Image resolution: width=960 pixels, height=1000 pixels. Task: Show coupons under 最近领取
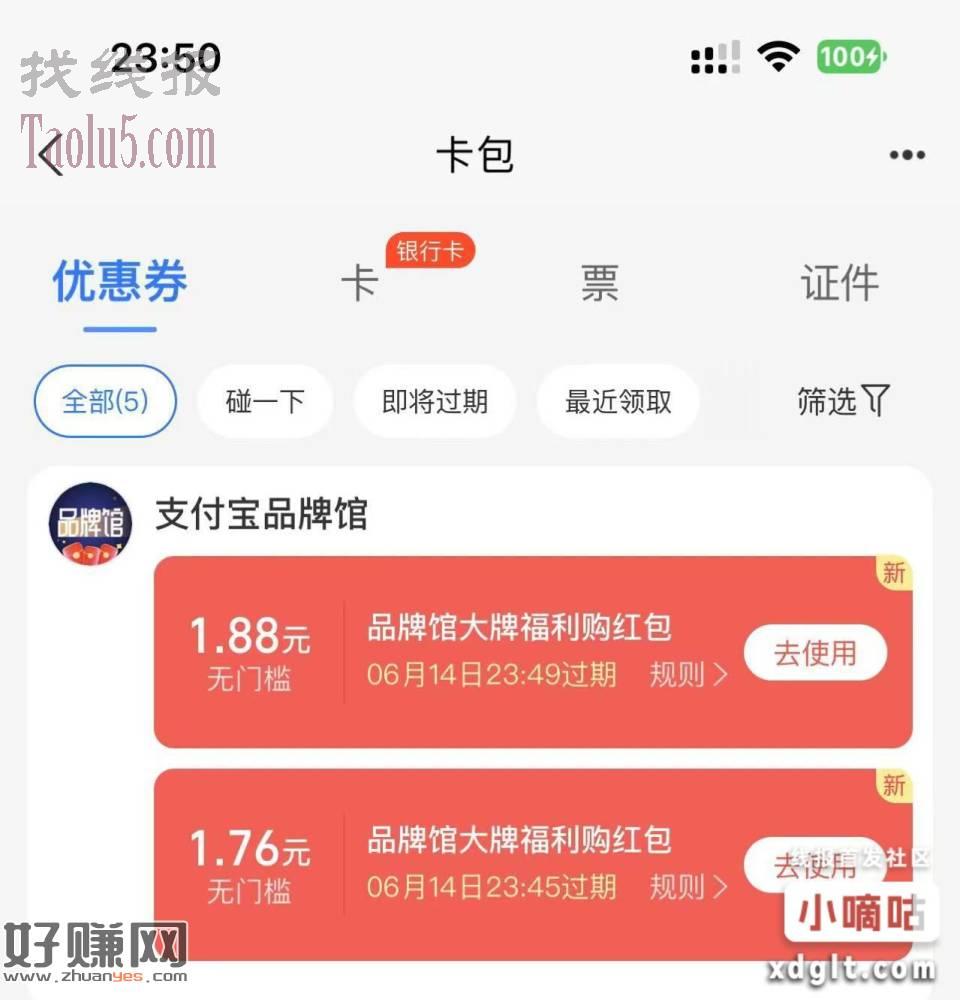pos(618,402)
